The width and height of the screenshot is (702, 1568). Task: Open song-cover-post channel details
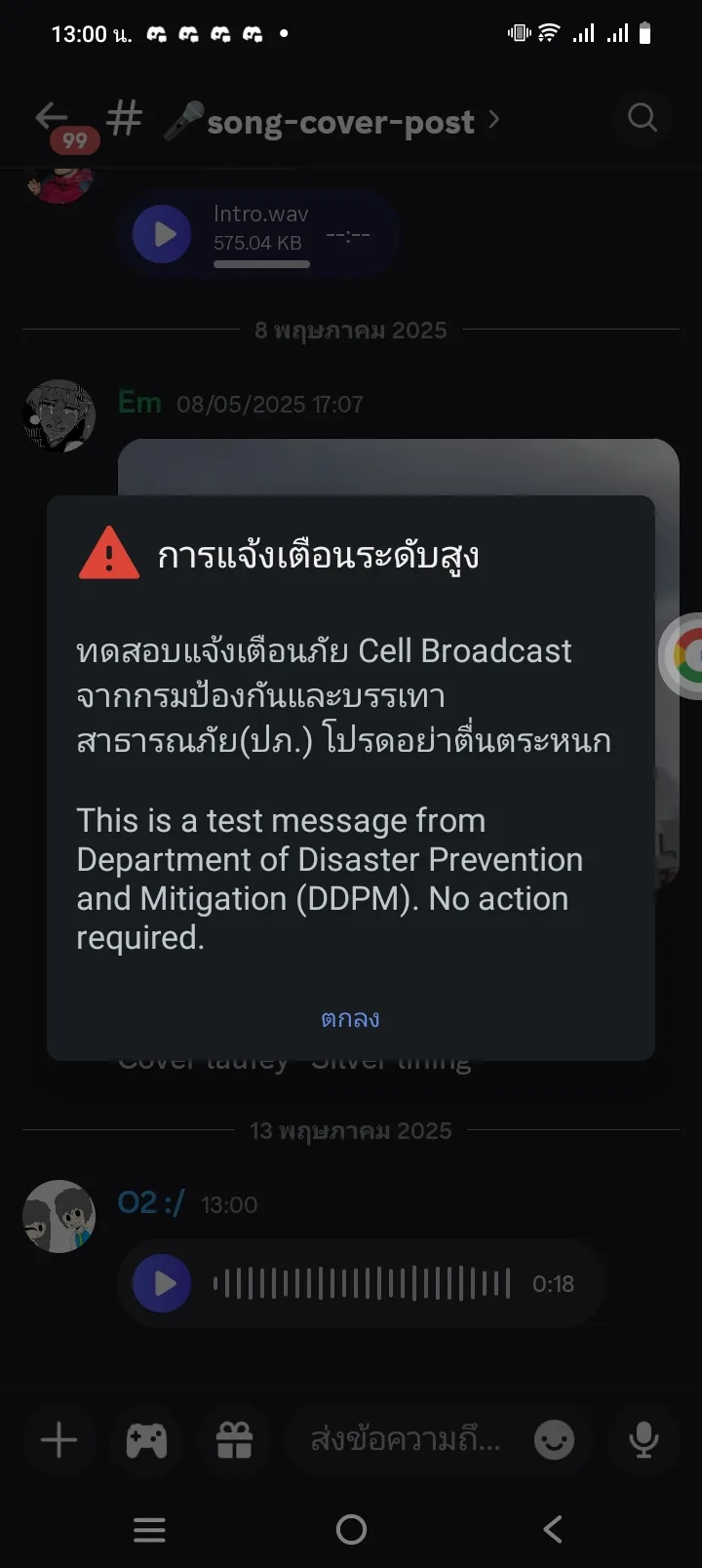(x=331, y=121)
